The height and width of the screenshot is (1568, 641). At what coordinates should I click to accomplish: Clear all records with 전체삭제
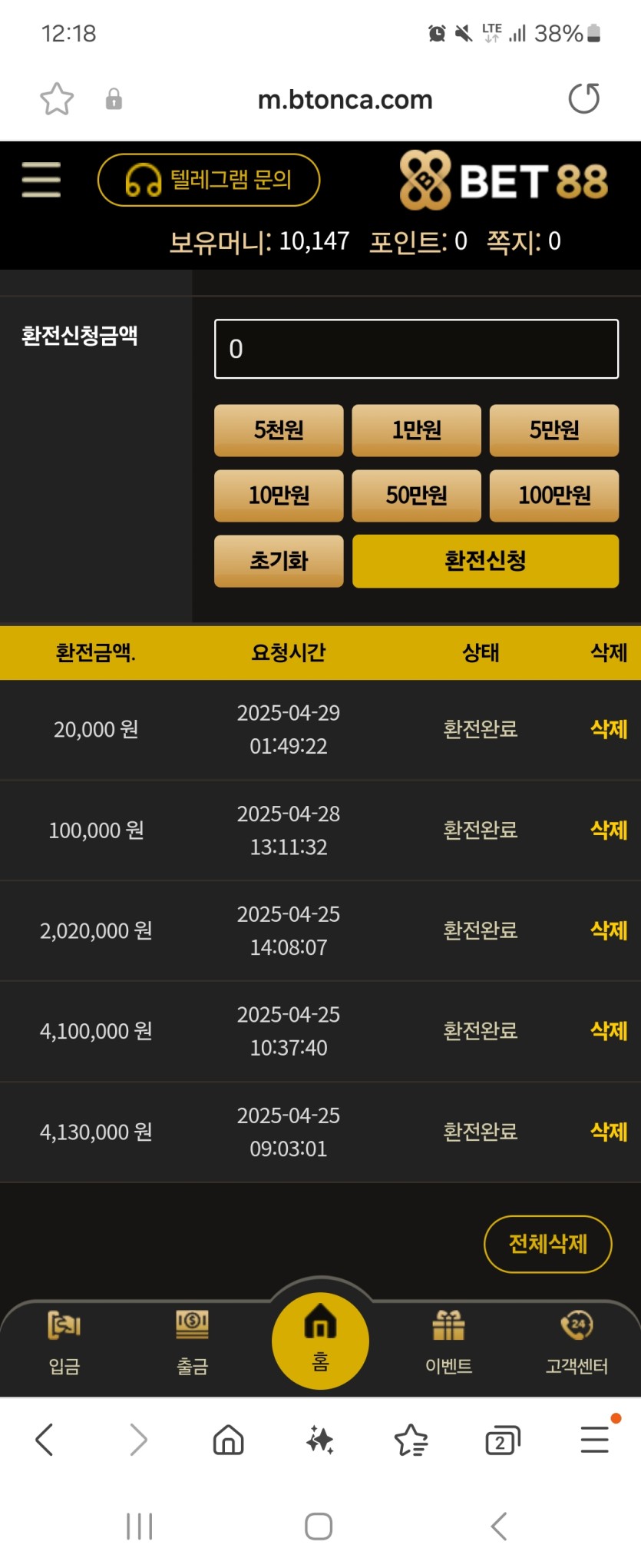click(547, 1244)
